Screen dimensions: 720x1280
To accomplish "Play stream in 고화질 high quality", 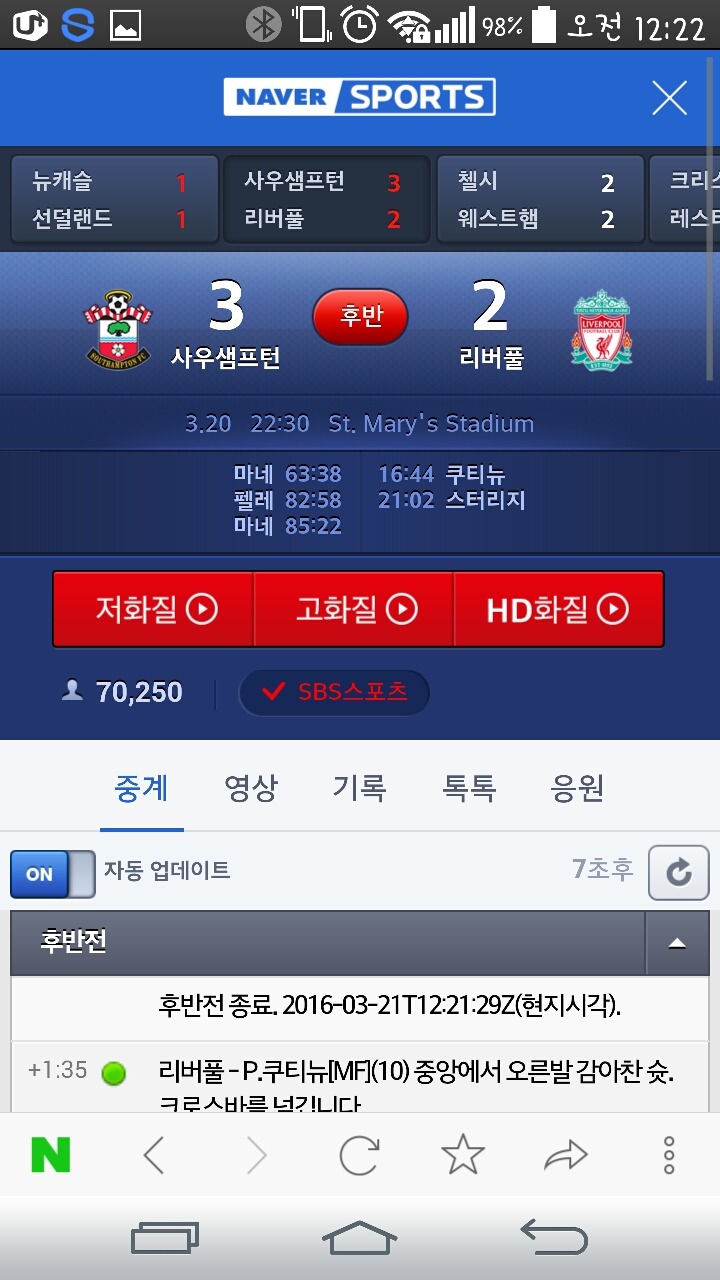I will [x=355, y=609].
